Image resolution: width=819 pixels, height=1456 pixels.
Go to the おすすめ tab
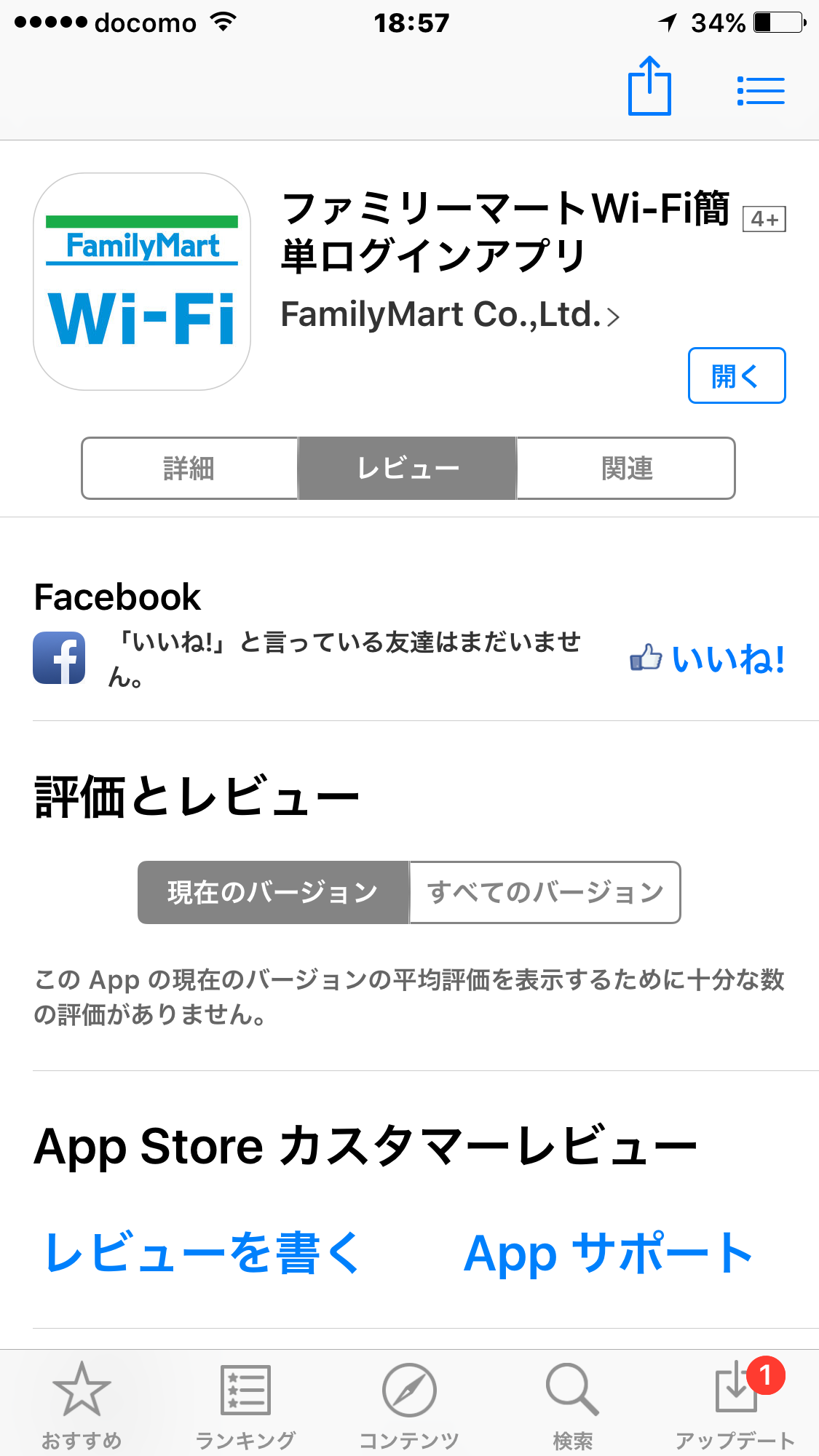[x=82, y=1406]
